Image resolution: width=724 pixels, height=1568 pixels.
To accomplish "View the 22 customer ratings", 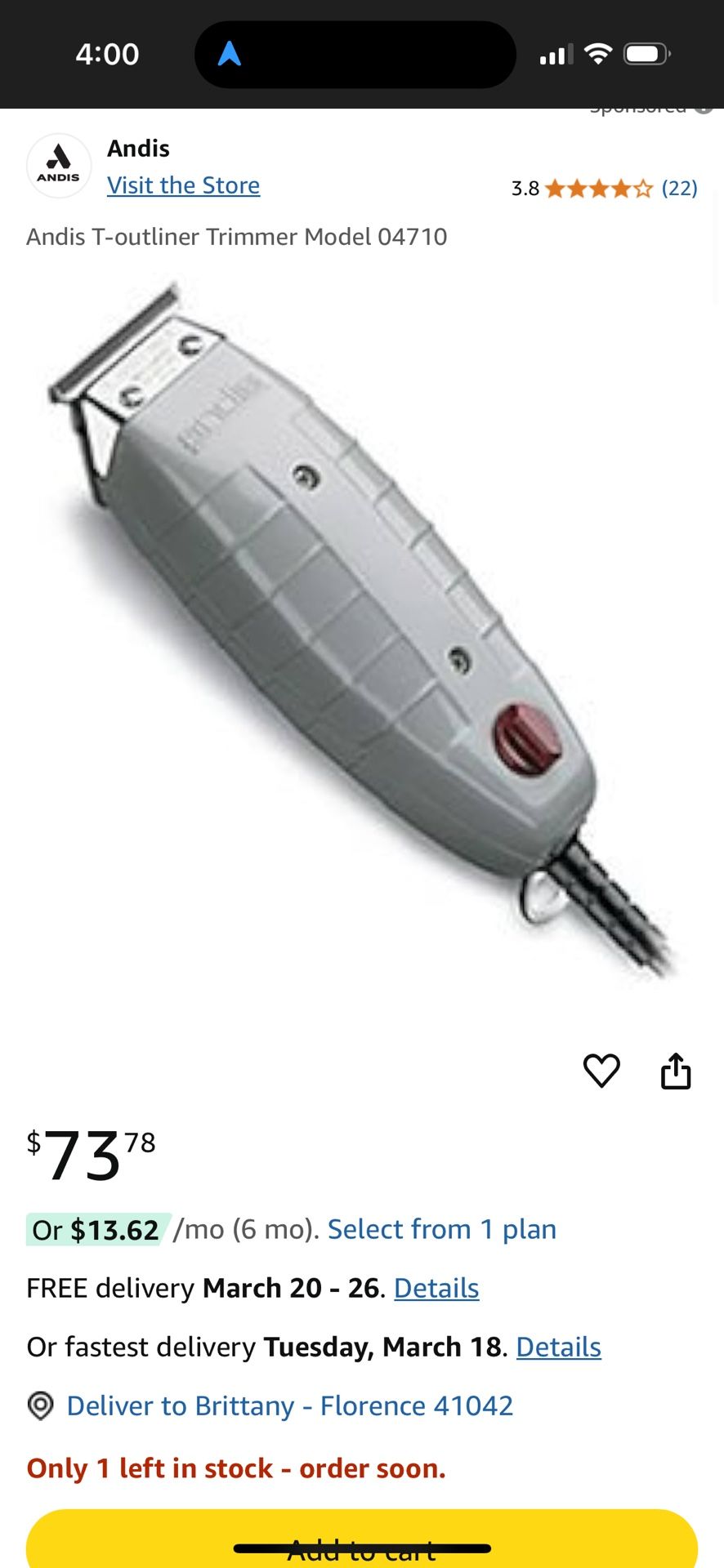I will (678, 189).
